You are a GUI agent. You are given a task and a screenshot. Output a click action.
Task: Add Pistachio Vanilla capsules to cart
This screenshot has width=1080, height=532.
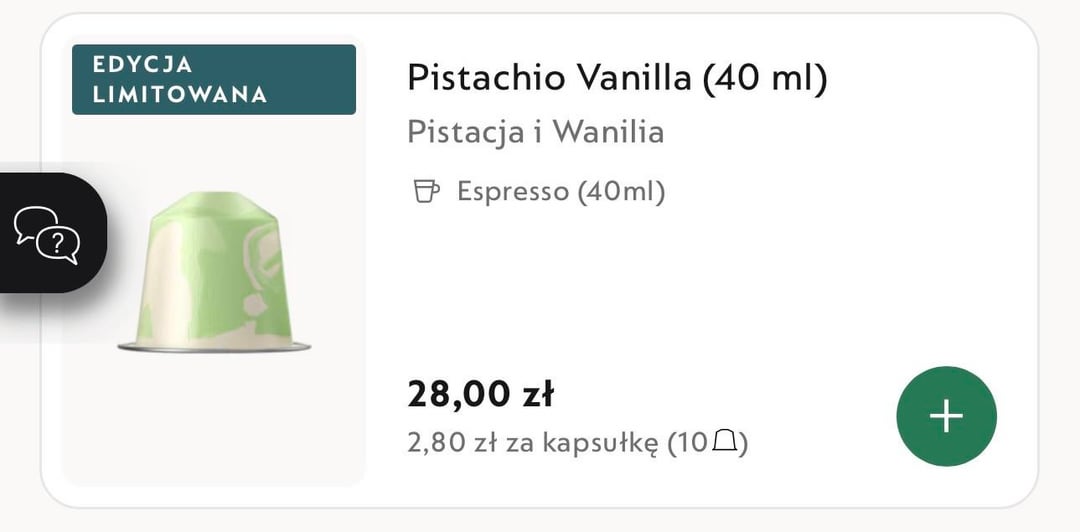946,416
